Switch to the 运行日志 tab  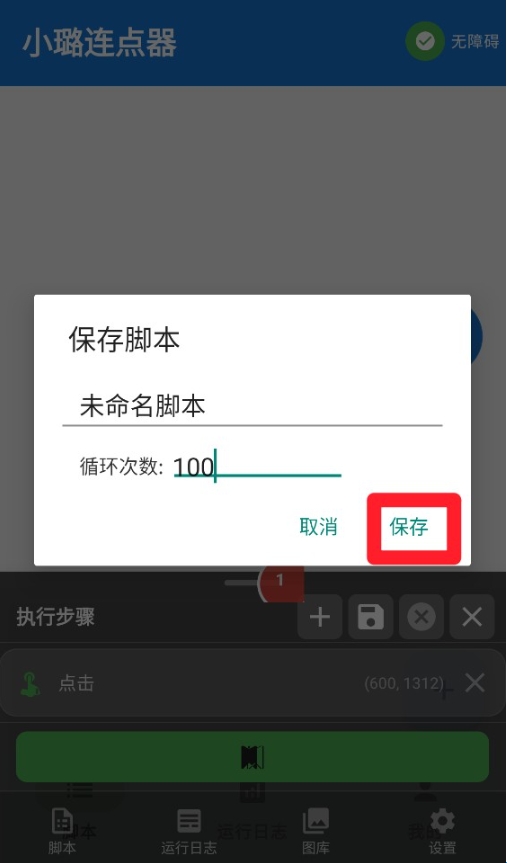[x=189, y=831]
